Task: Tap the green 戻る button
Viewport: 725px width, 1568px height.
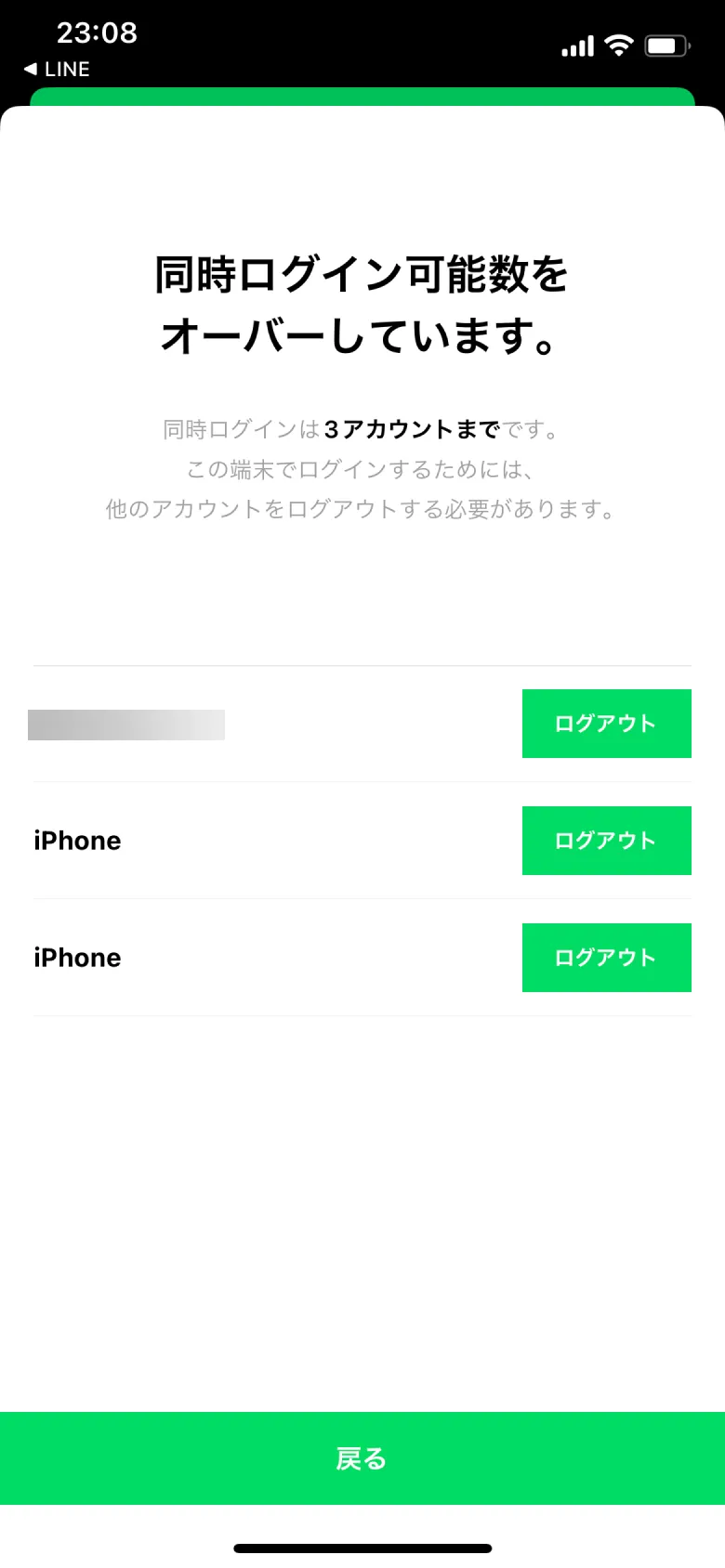Action: point(362,1458)
